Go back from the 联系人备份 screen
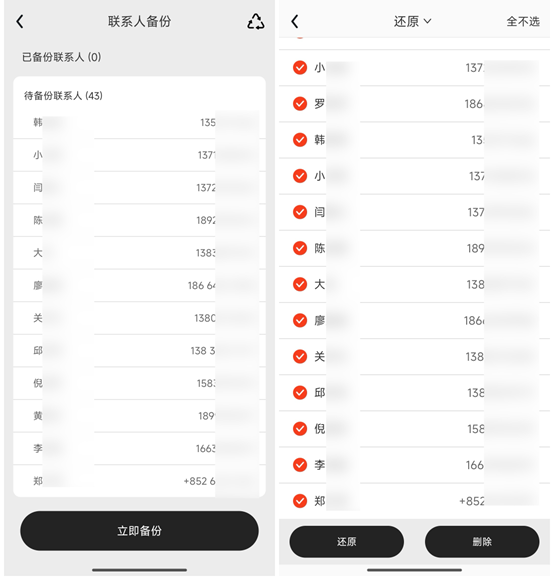Viewport: 554px width, 580px height. (x=20, y=21)
